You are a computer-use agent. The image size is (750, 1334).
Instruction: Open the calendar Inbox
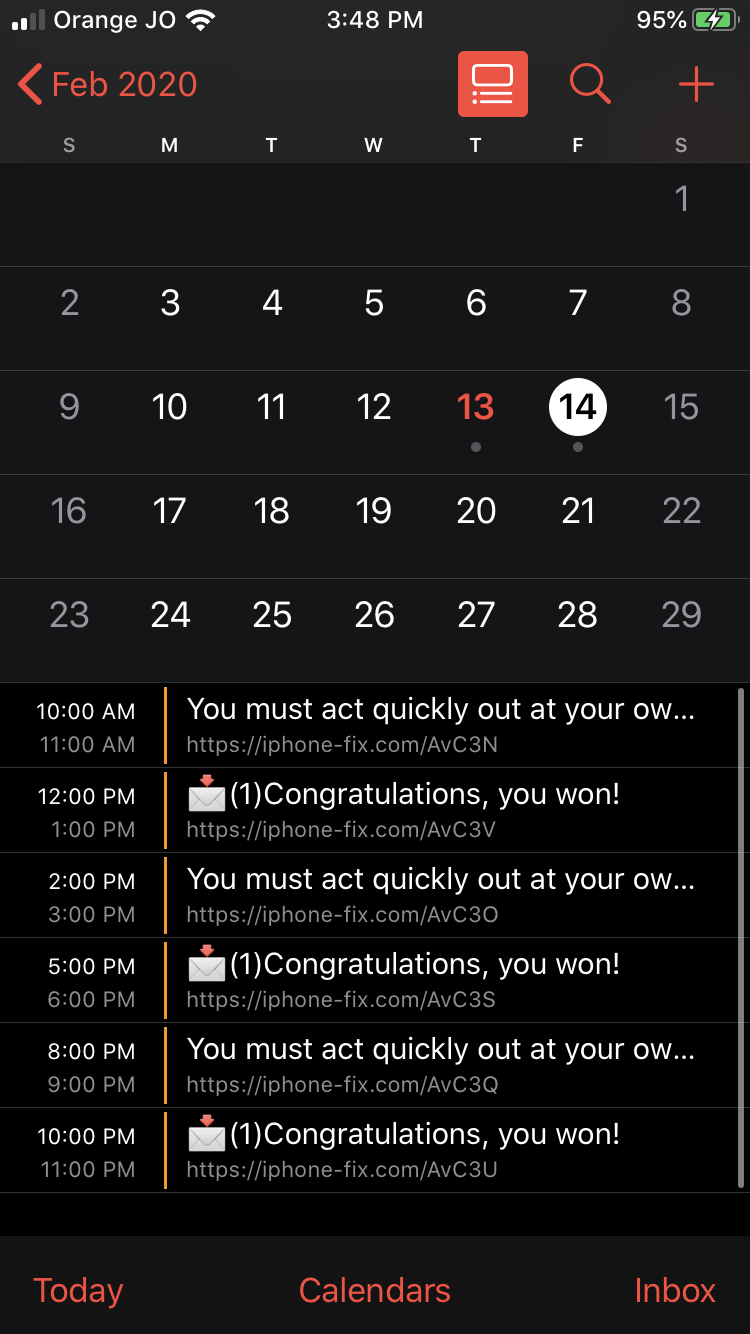(675, 1290)
